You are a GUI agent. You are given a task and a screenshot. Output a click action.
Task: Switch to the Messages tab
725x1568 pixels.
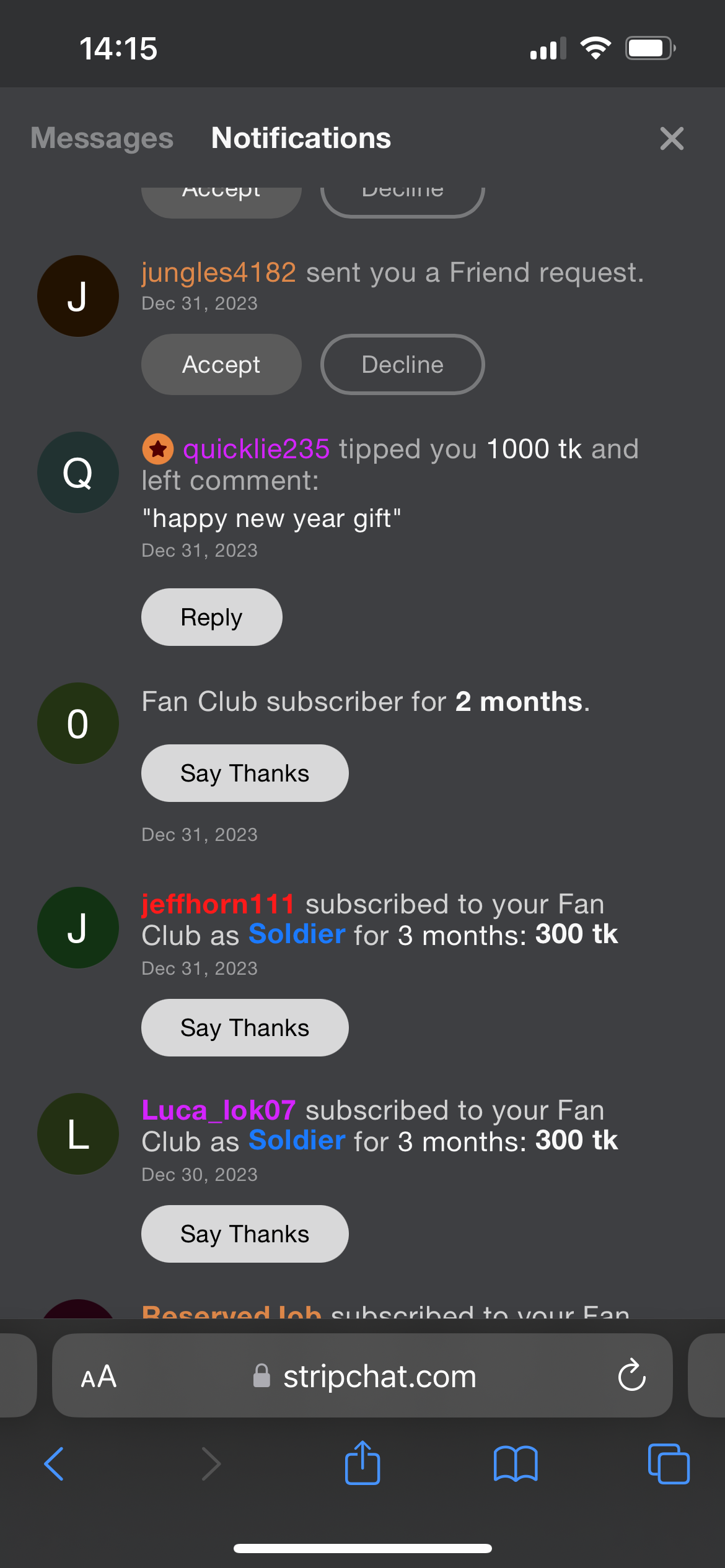(x=102, y=138)
